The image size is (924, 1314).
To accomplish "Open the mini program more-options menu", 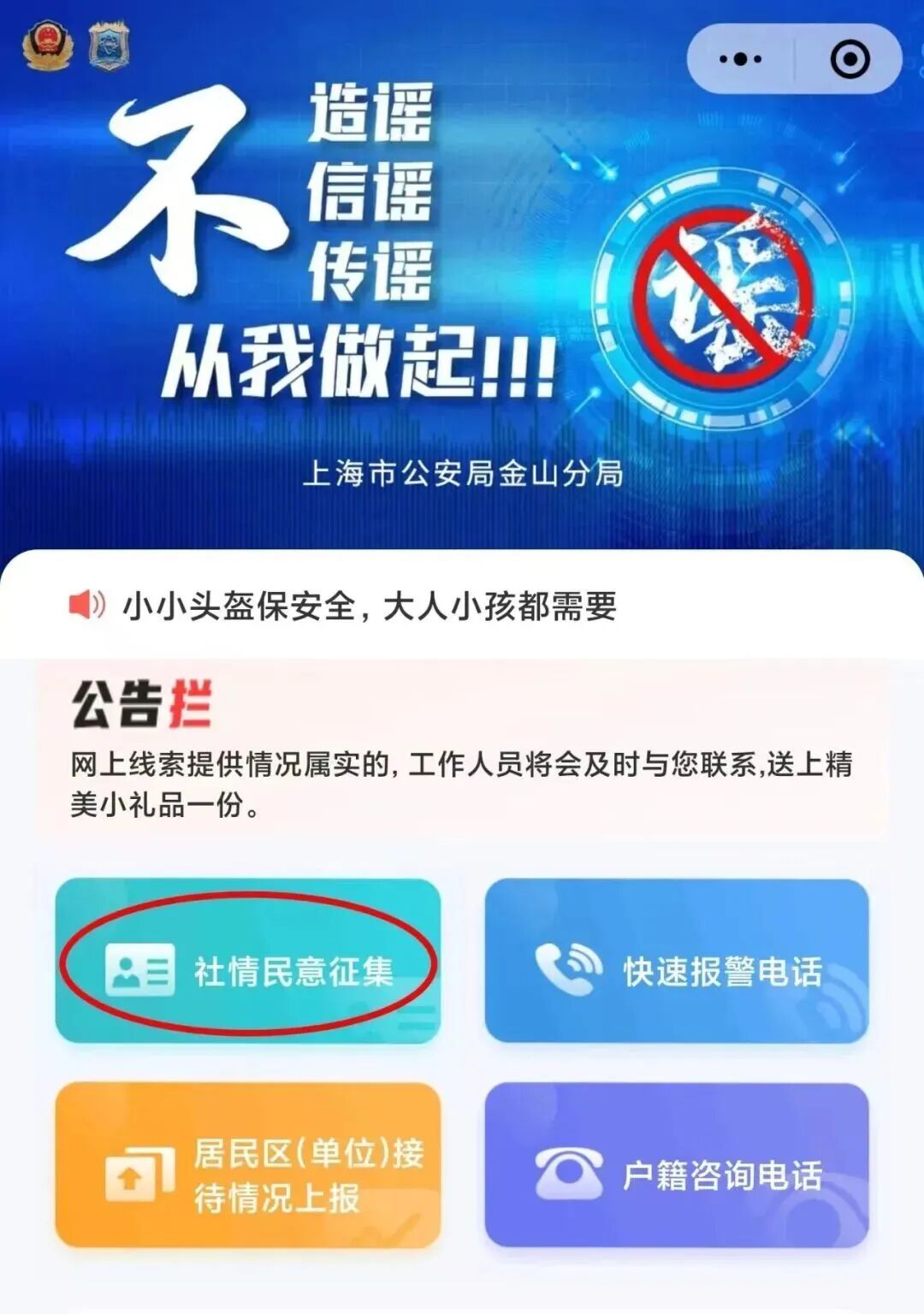I will tap(740, 59).
